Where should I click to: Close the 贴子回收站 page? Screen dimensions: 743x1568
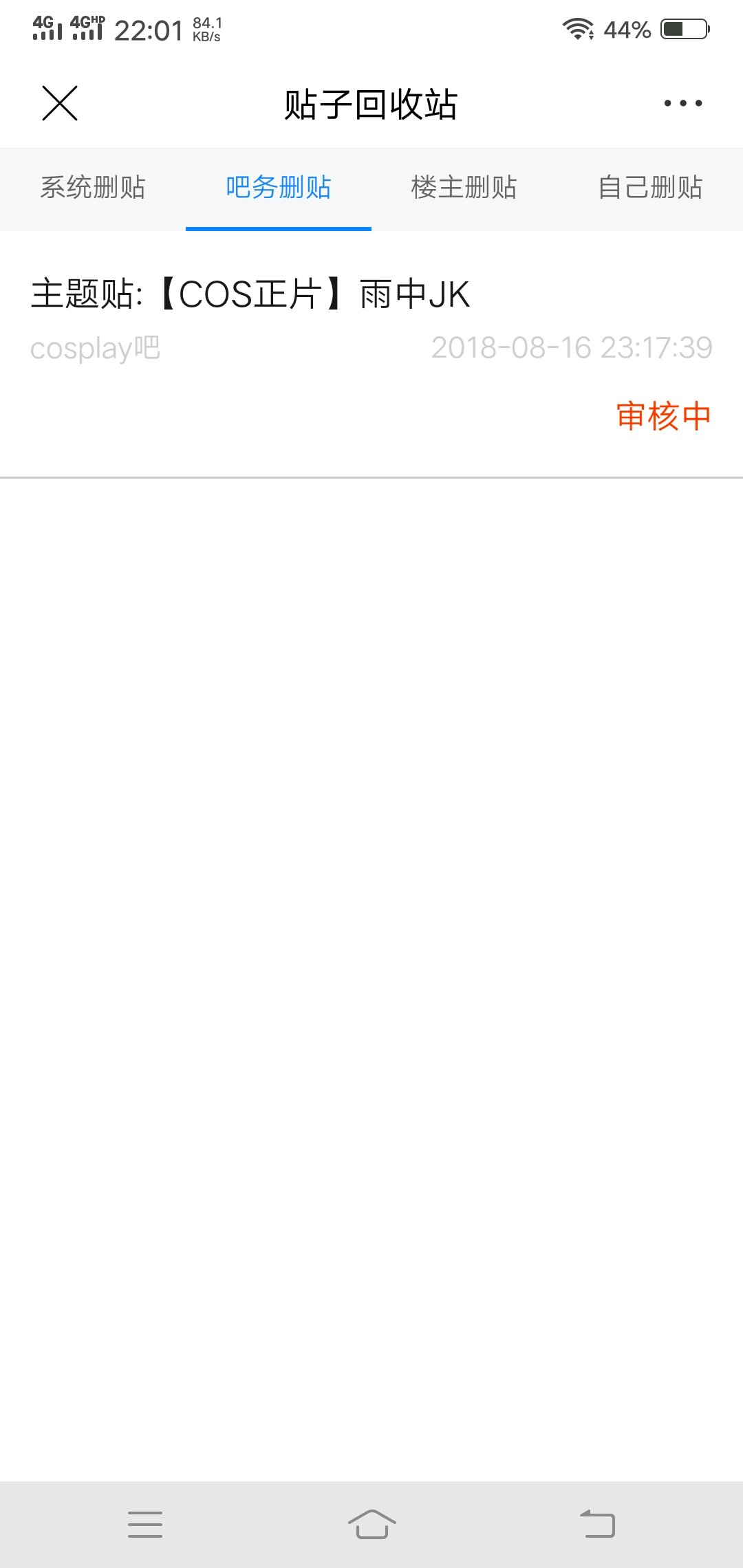click(x=60, y=103)
